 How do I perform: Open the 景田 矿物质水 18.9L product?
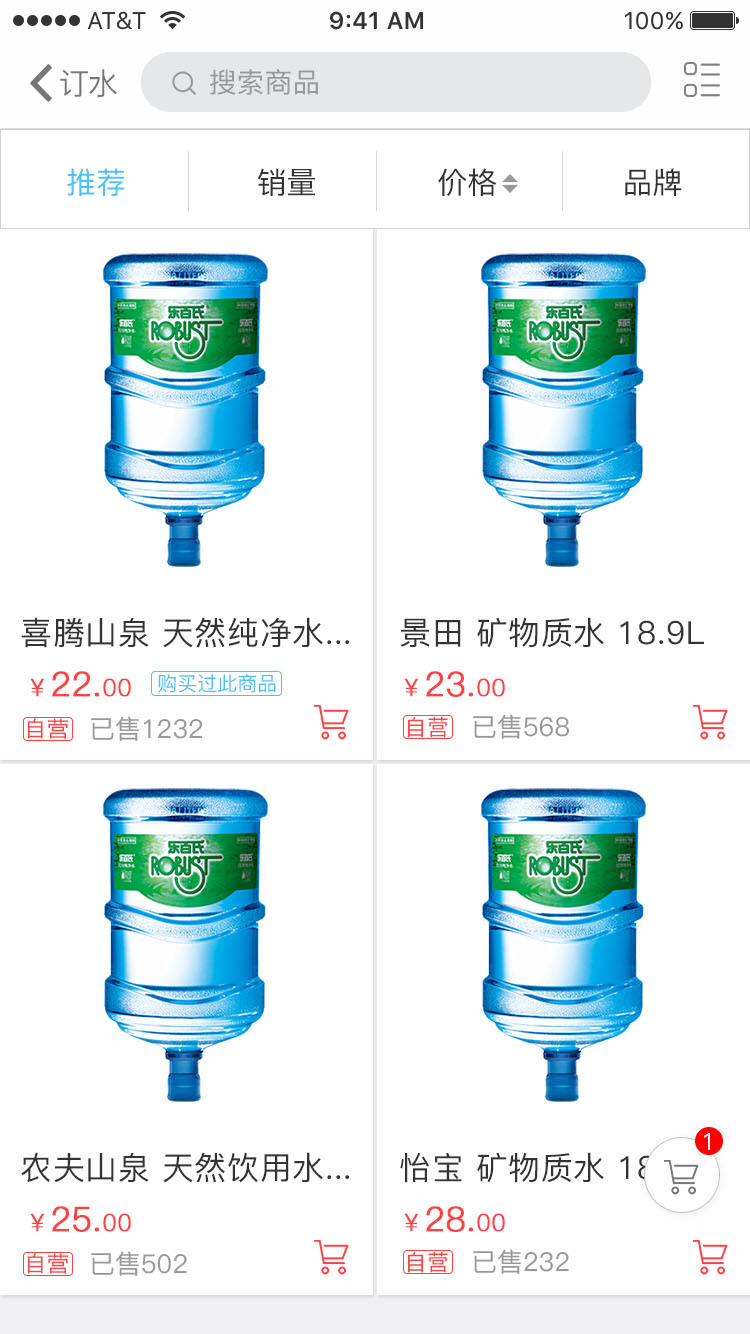563,410
